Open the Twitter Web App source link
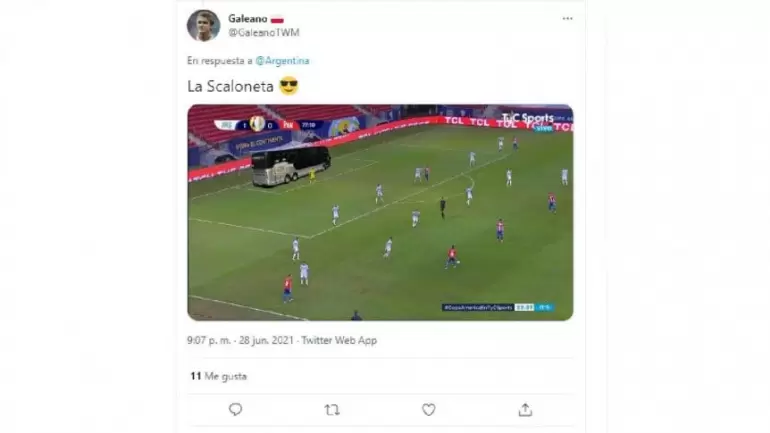This screenshot has width=770, height=433. coord(341,340)
